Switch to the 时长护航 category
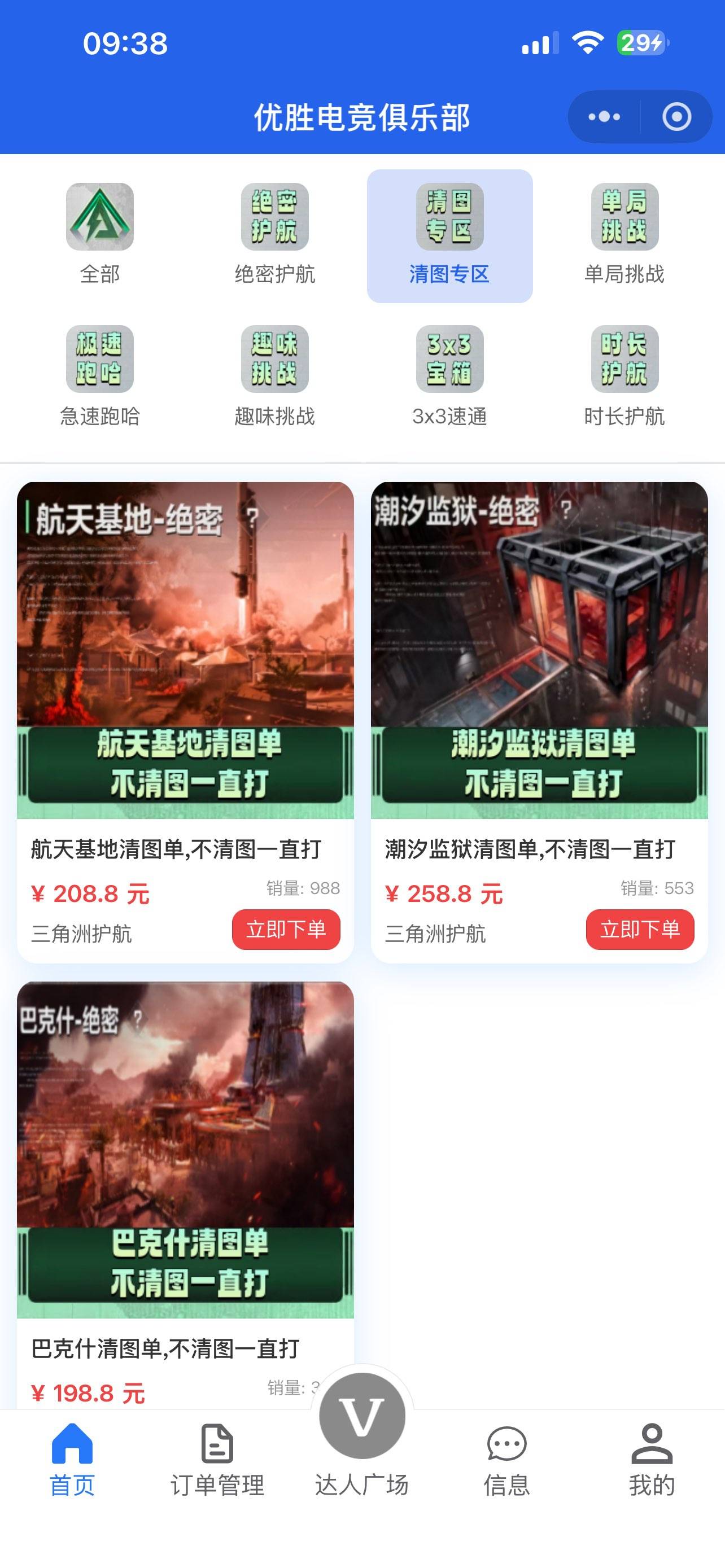Viewport: 725px width, 1568px height. pos(624,376)
